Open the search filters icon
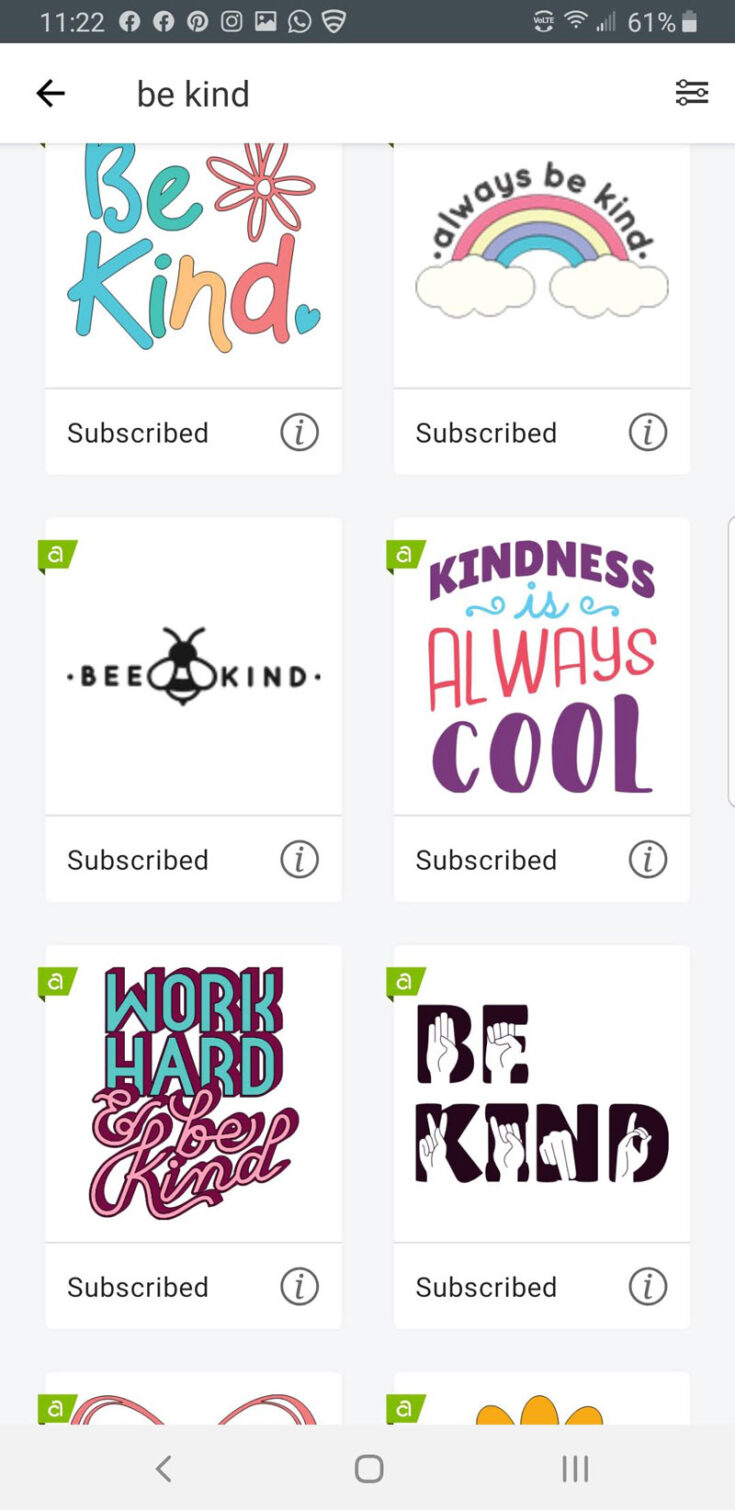735x1510 pixels. click(x=692, y=93)
